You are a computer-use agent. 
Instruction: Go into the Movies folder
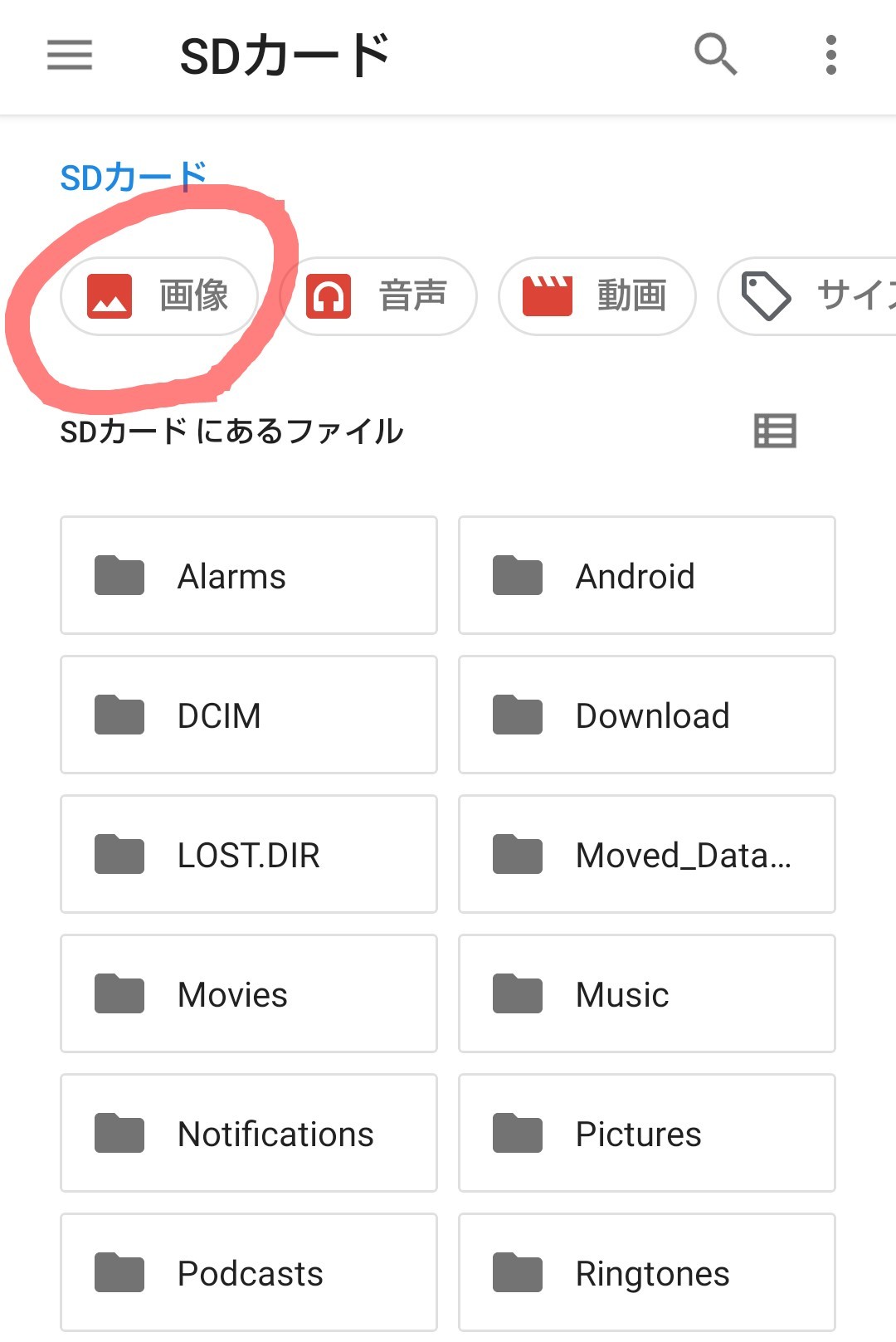click(x=249, y=994)
